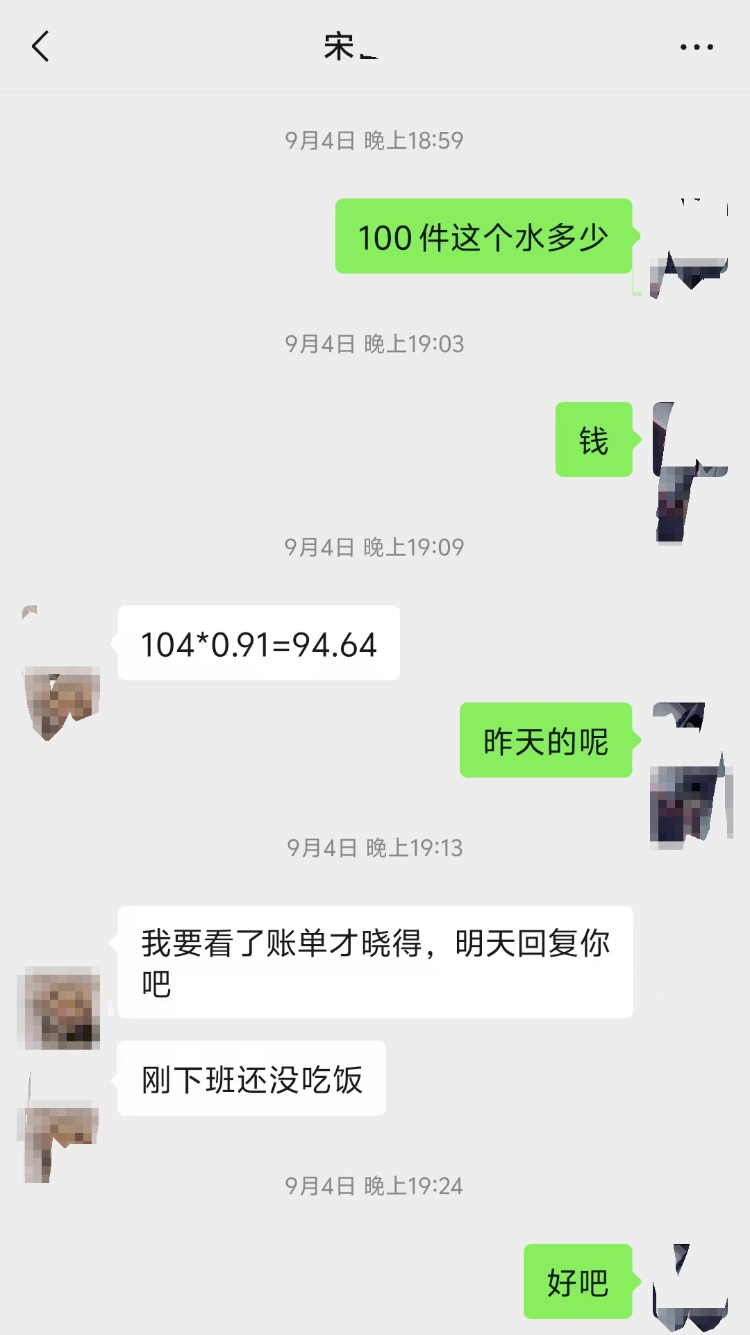Screen dimensions: 750x1335
Task: Open the chat settings via three-dot menu
Action: click(x=695, y=46)
